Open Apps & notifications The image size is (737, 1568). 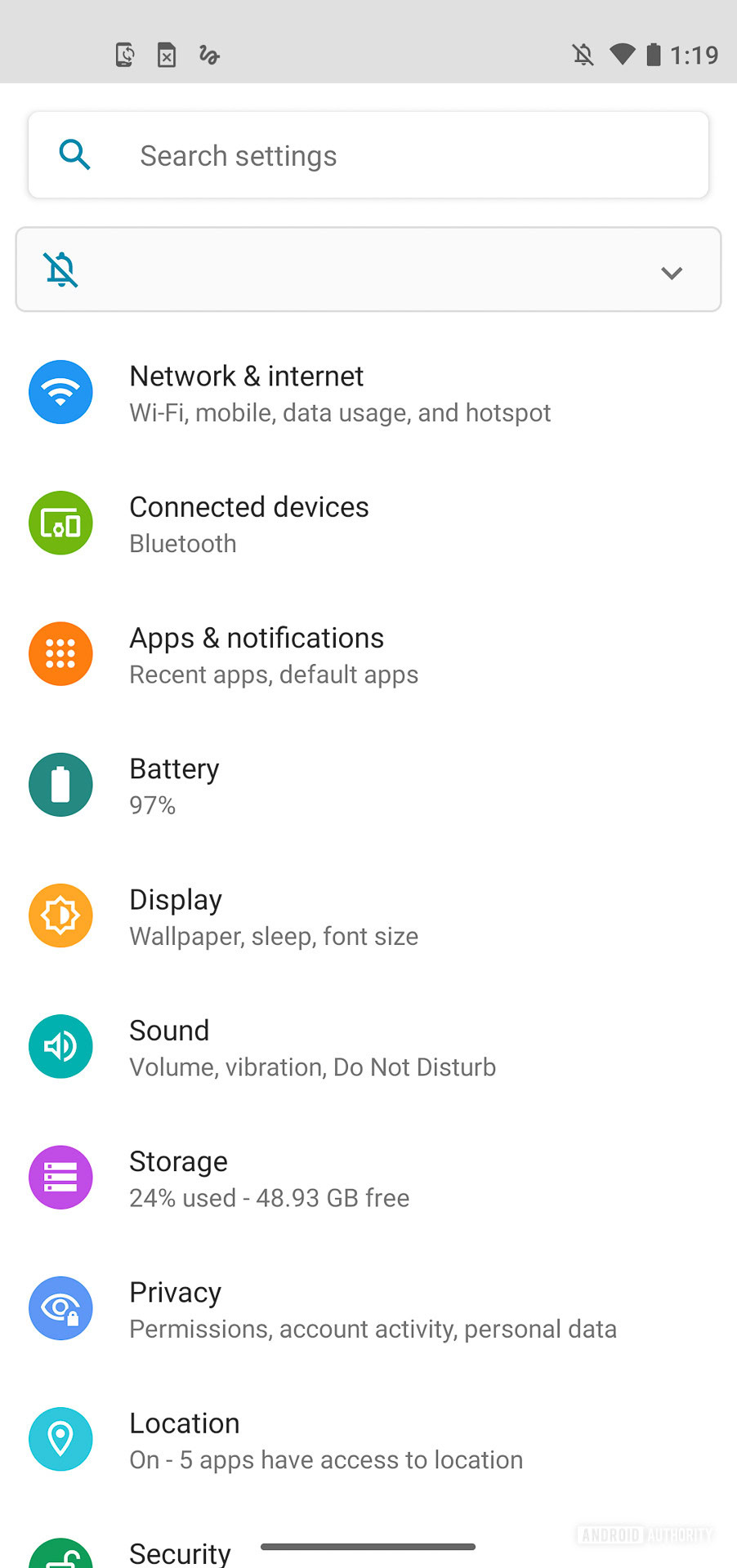tap(274, 655)
